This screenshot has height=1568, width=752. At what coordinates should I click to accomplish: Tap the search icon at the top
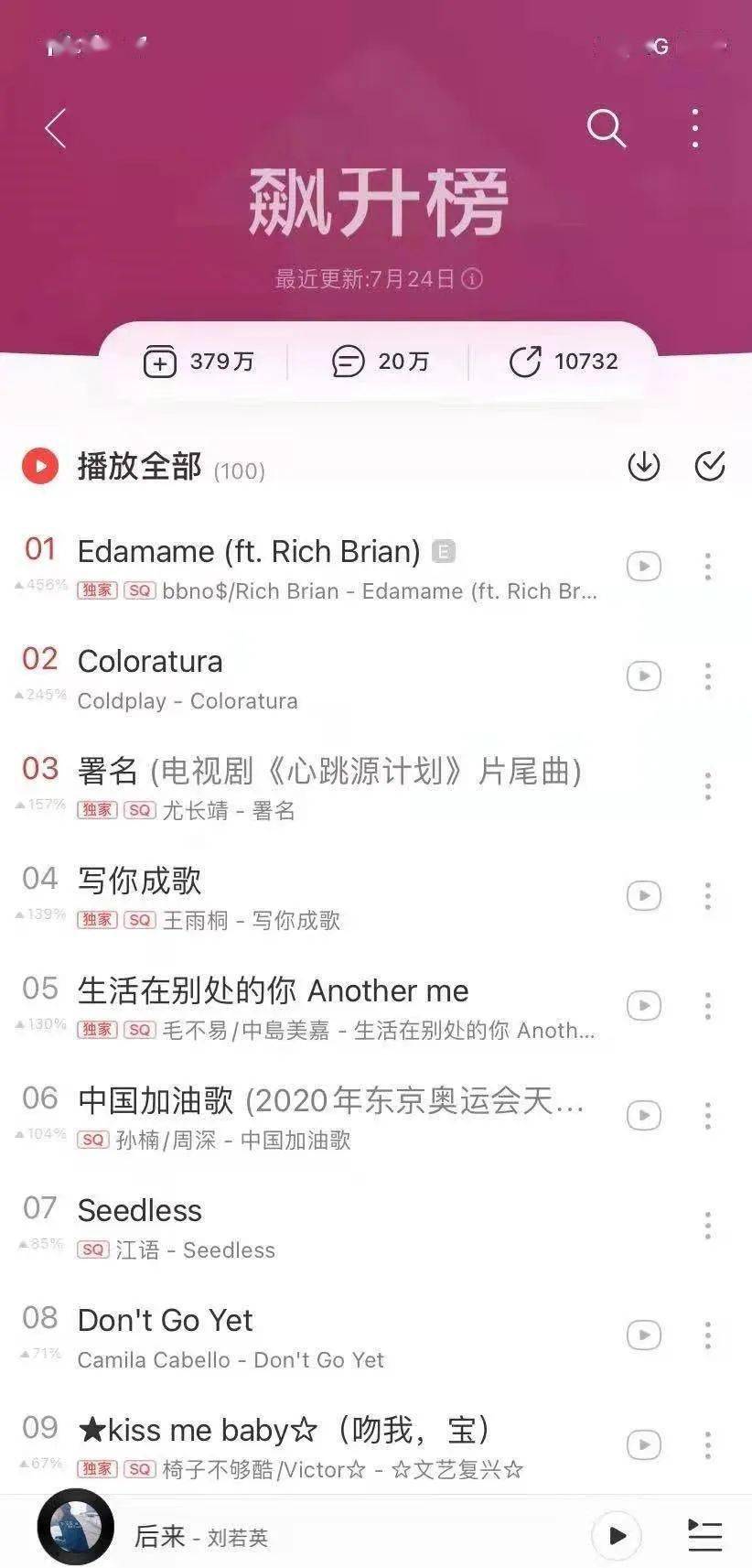[x=607, y=129]
